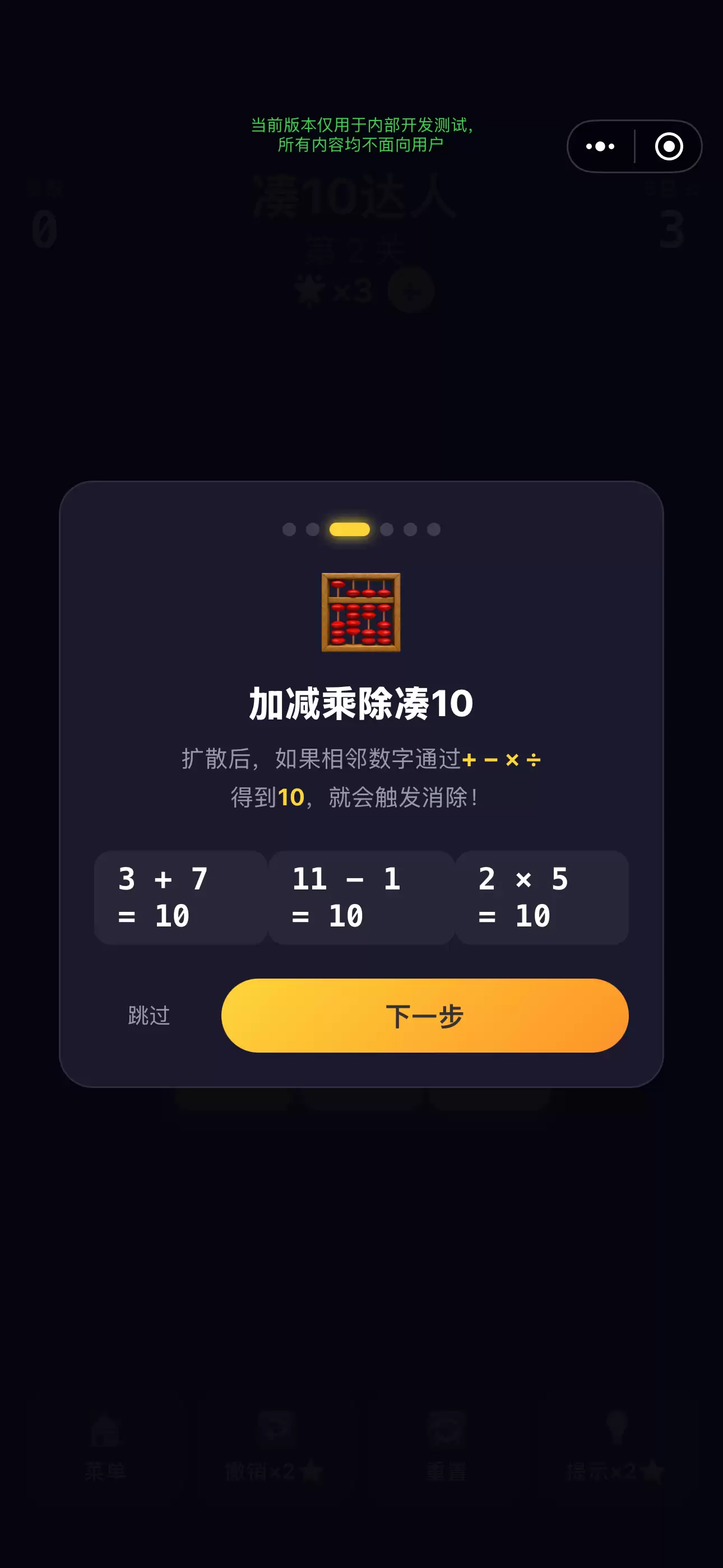Open the mini program three-dot menu
The width and height of the screenshot is (723, 1568).
click(600, 146)
